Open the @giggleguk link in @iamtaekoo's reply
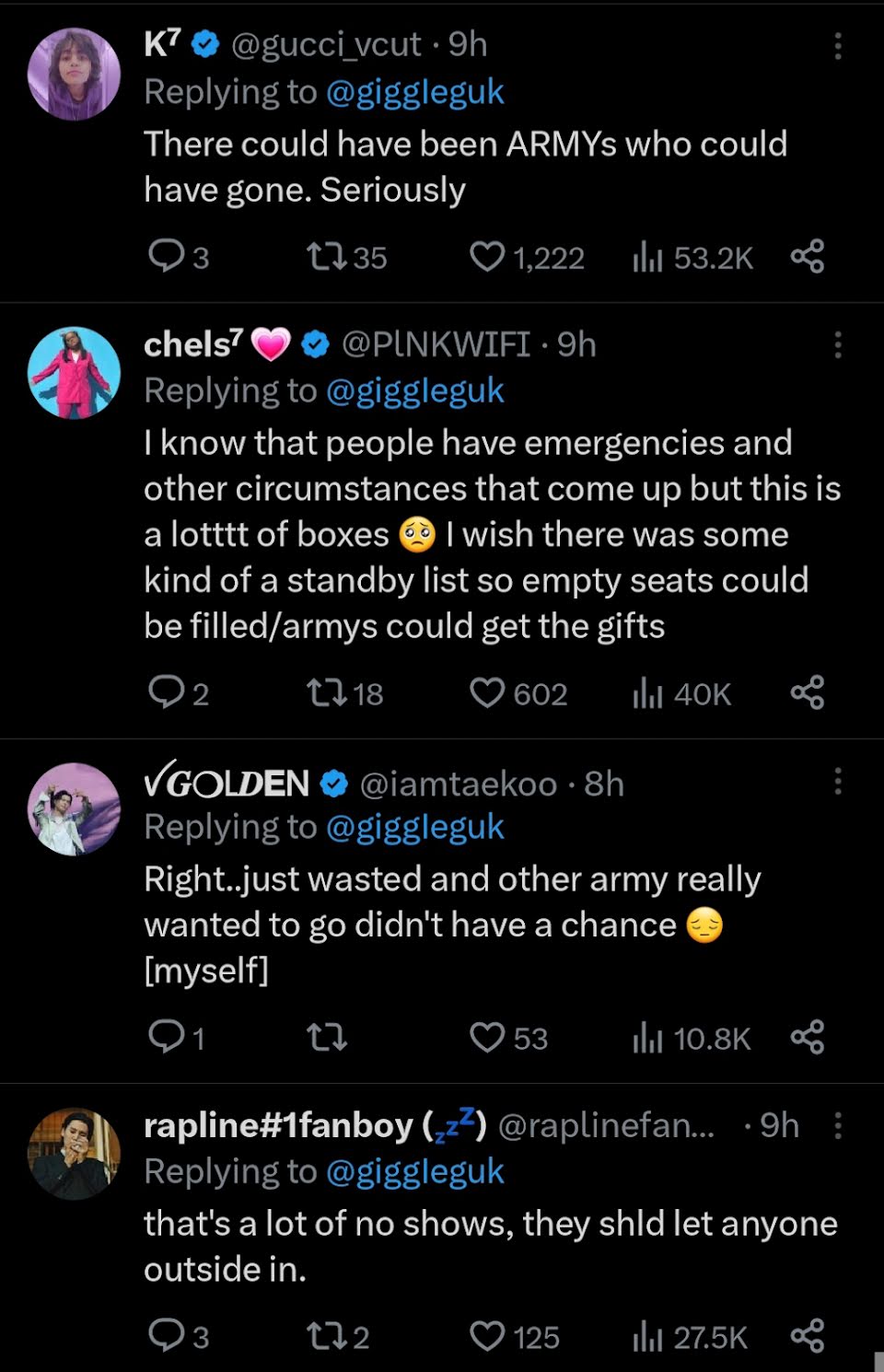This screenshot has width=884, height=1372. [x=415, y=827]
